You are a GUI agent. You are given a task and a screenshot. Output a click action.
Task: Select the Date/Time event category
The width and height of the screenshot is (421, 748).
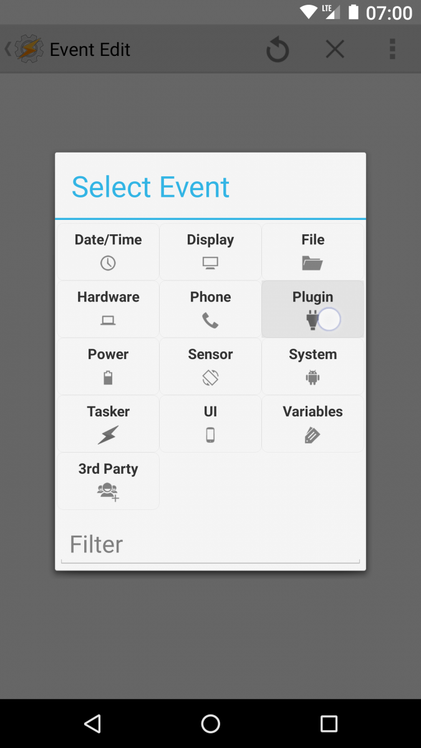coord(108,252)
